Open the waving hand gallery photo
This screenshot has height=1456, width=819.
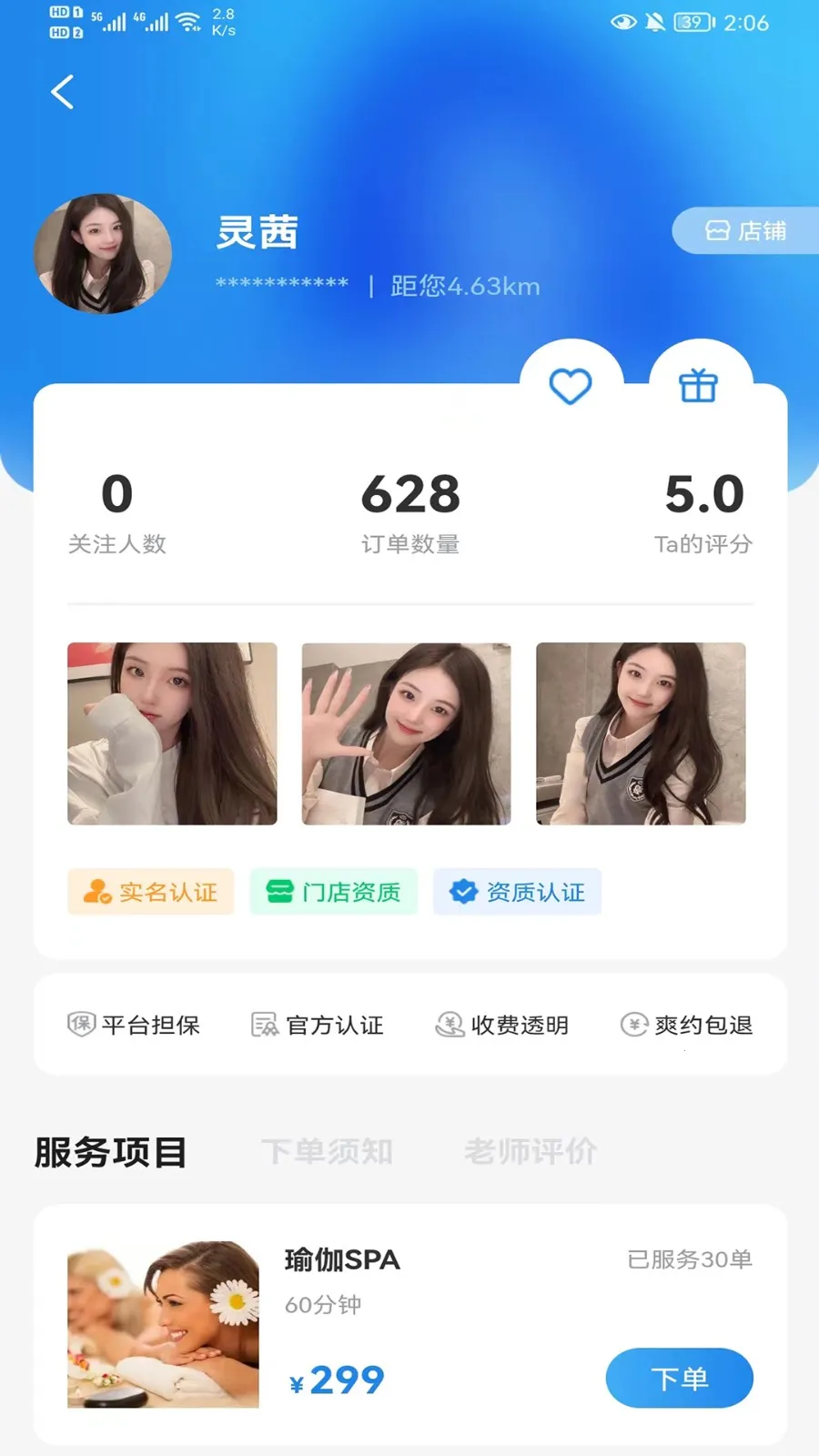point(406,733)
